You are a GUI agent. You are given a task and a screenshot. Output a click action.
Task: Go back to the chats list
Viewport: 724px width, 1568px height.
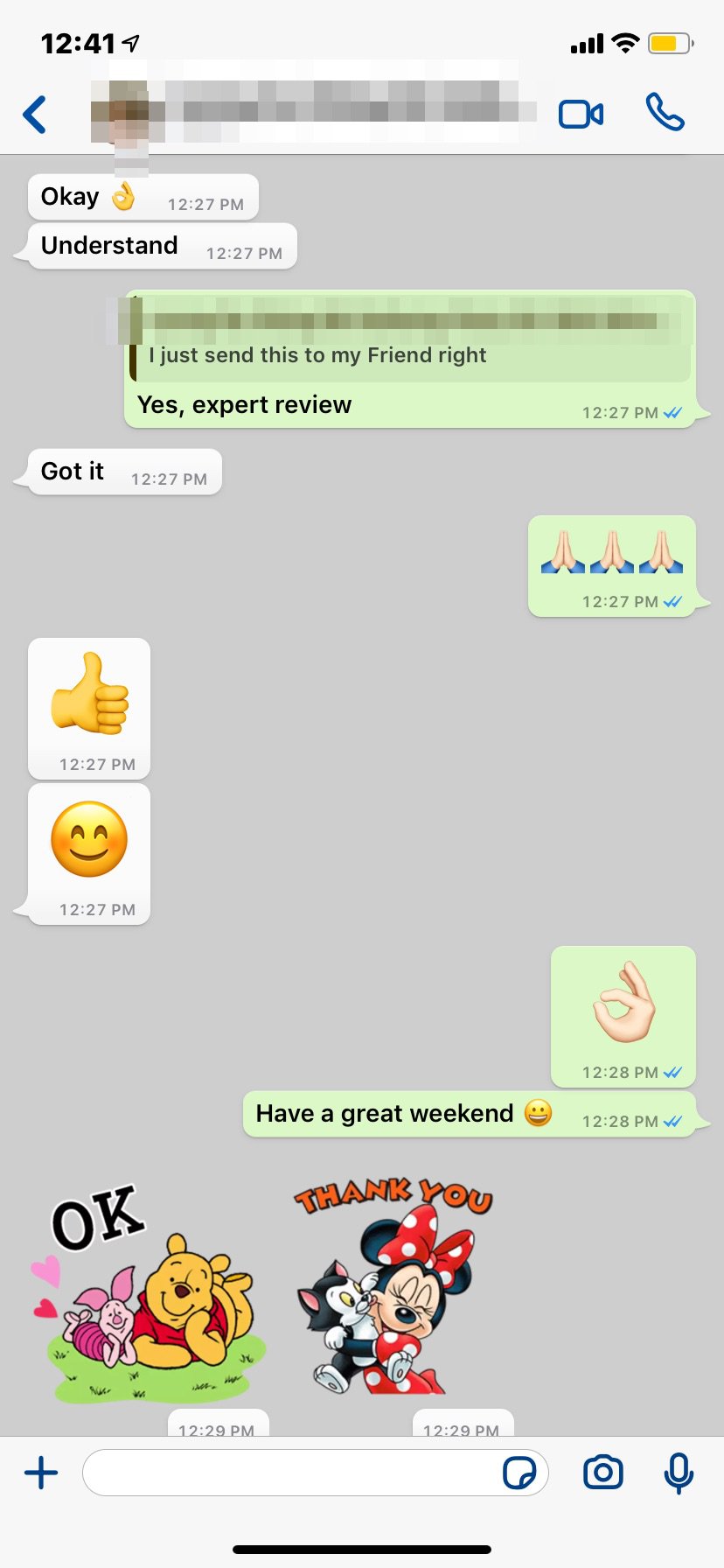pos(35,115)
